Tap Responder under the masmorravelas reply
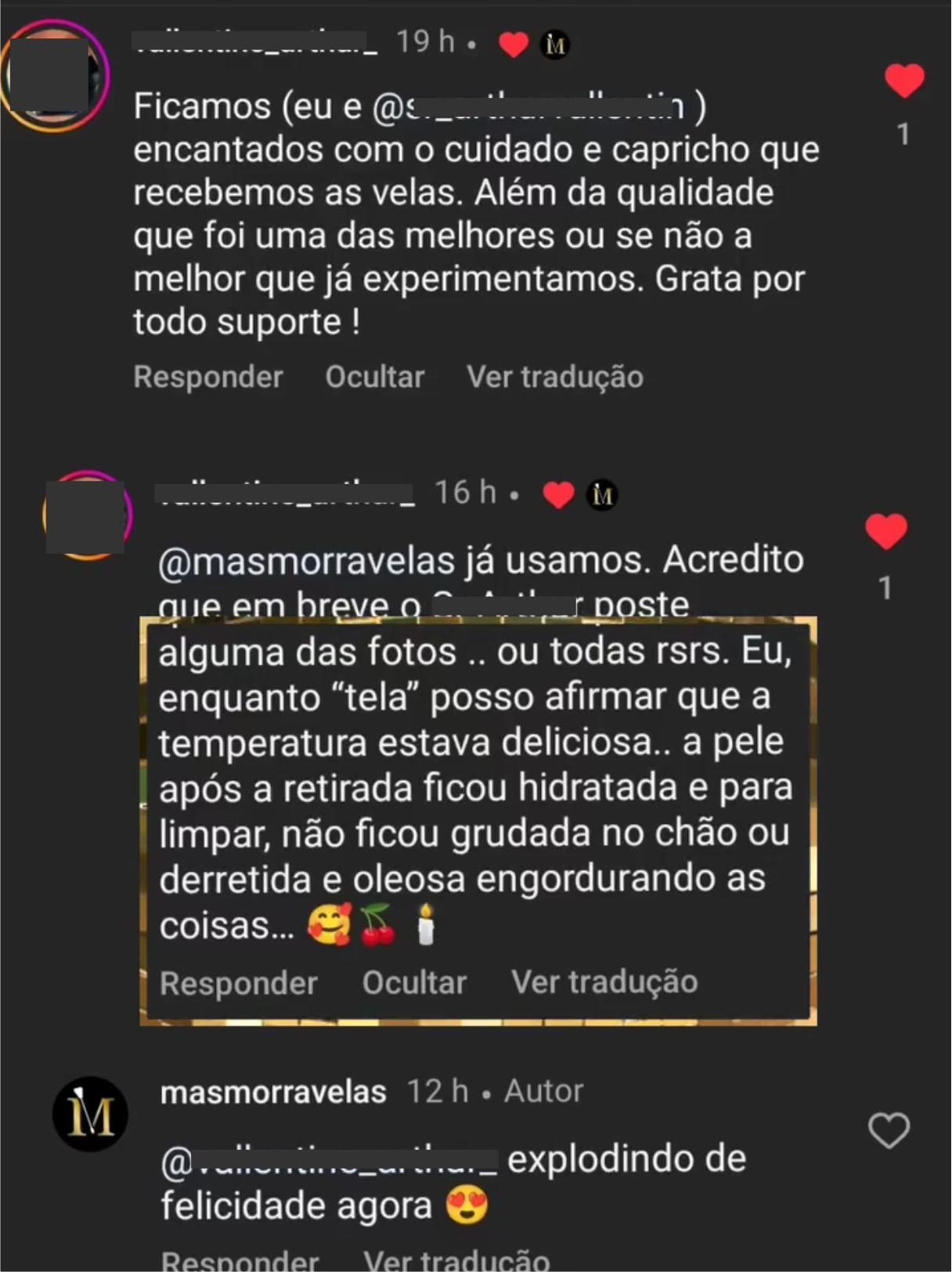Image resolution: width=952 pixels, height=1272 pixels. pos(240,1259)
